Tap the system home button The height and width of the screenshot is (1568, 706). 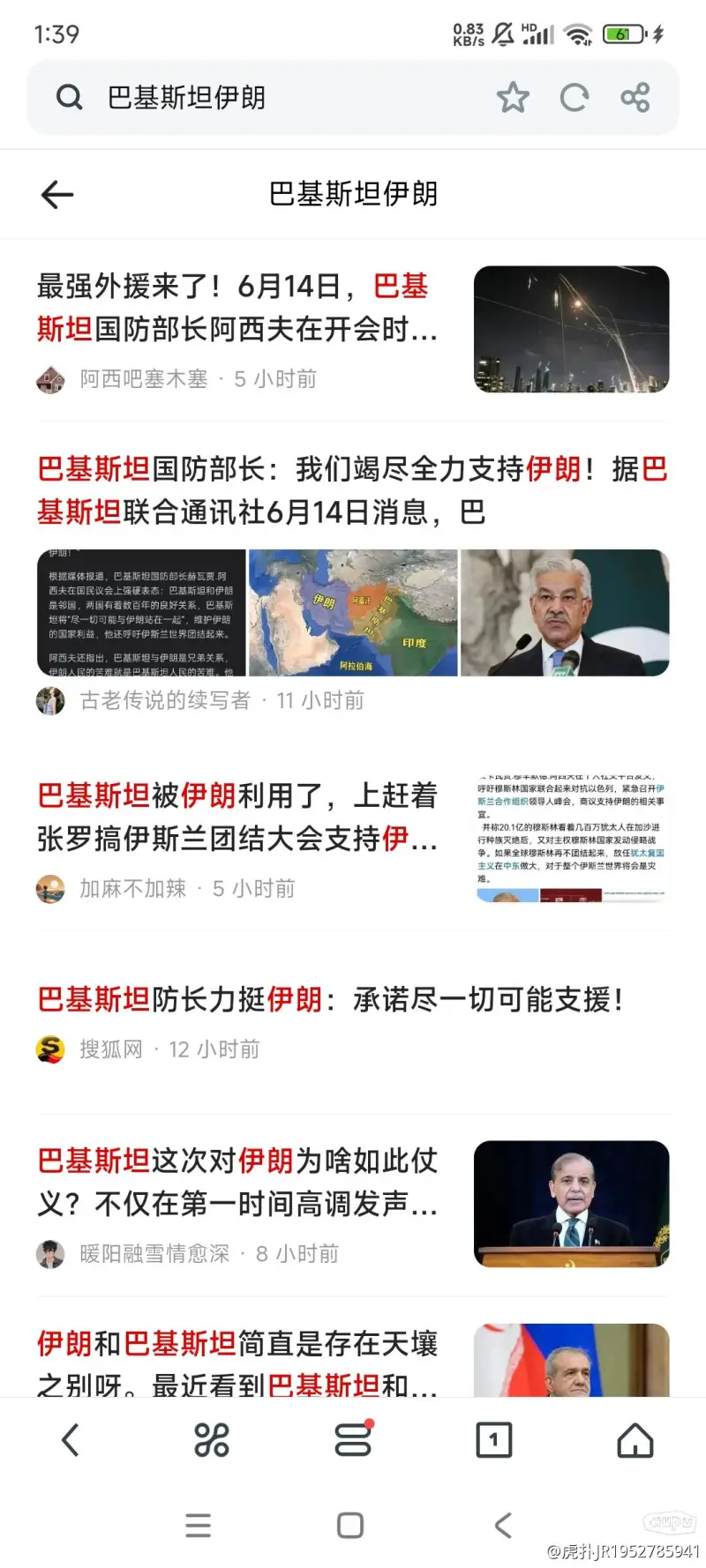(350, 1526)
